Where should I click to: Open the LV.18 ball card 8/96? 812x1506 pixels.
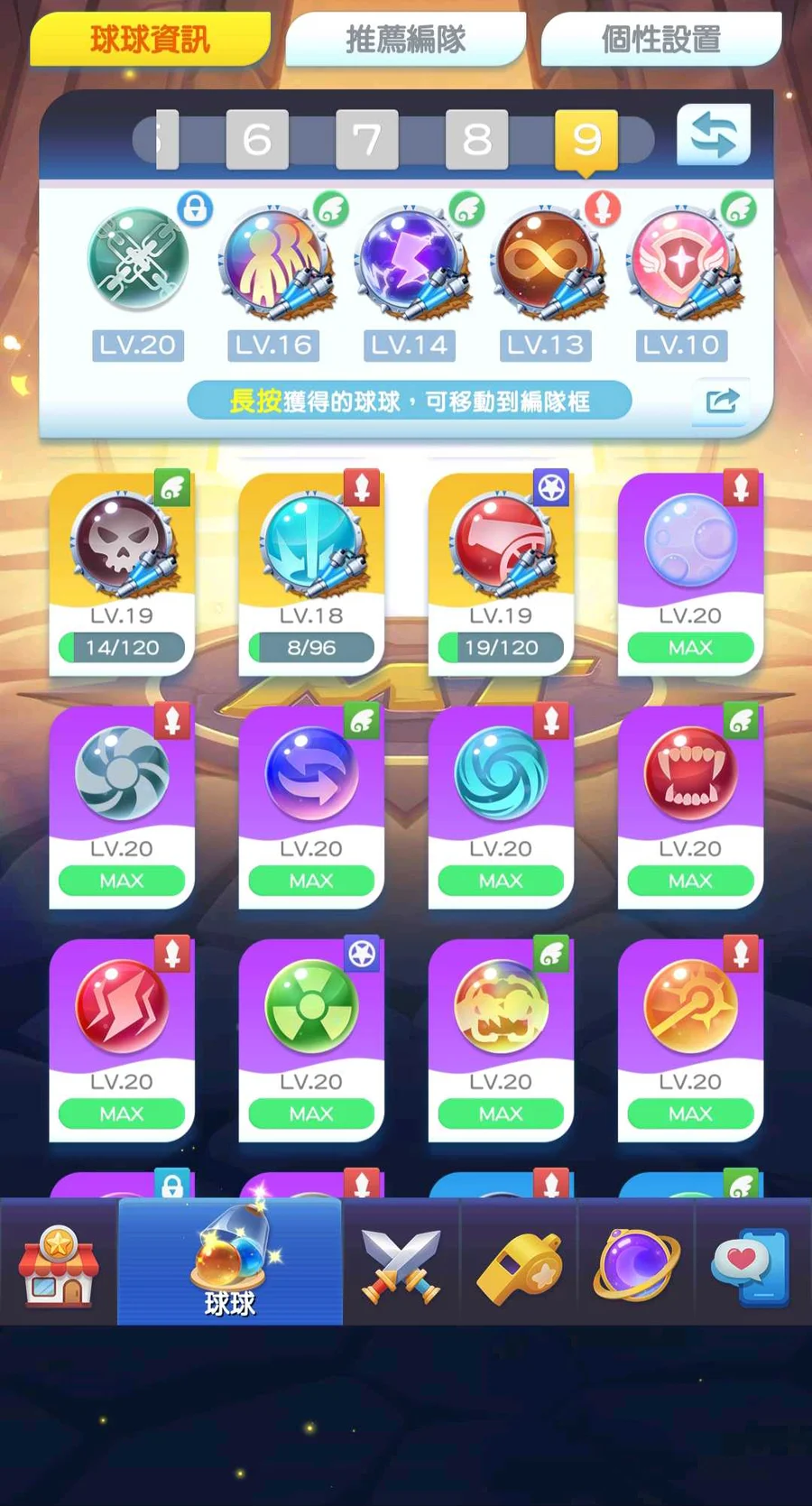click(x=311, y=574)
